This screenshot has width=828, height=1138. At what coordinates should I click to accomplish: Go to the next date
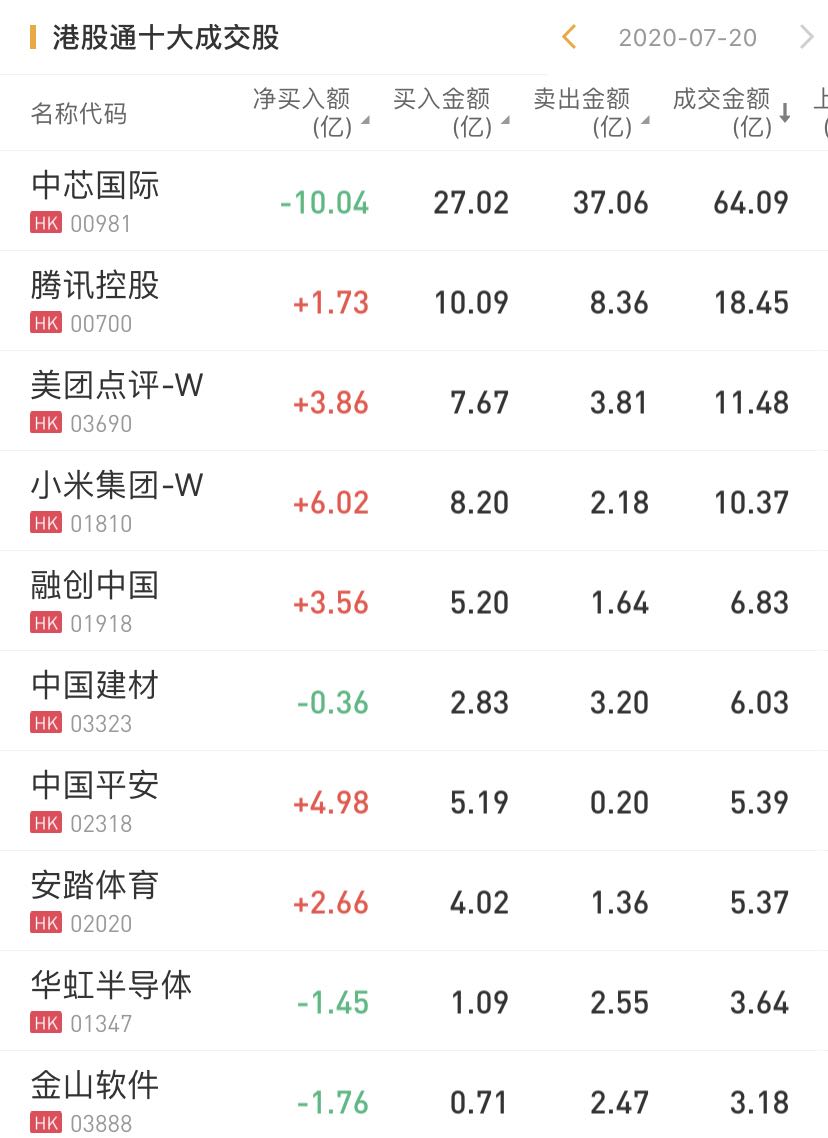point(807,38)
